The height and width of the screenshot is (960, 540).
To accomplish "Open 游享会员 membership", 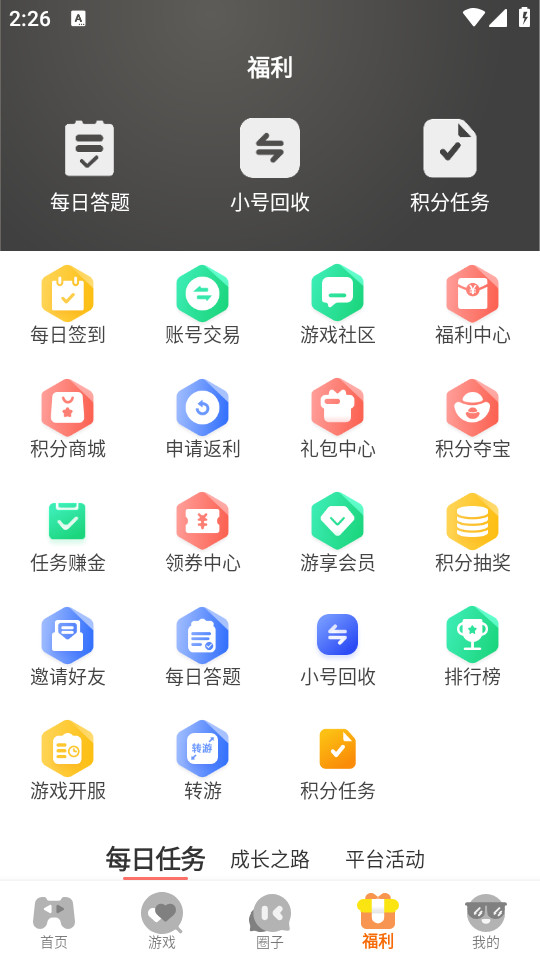I will 337,533.
